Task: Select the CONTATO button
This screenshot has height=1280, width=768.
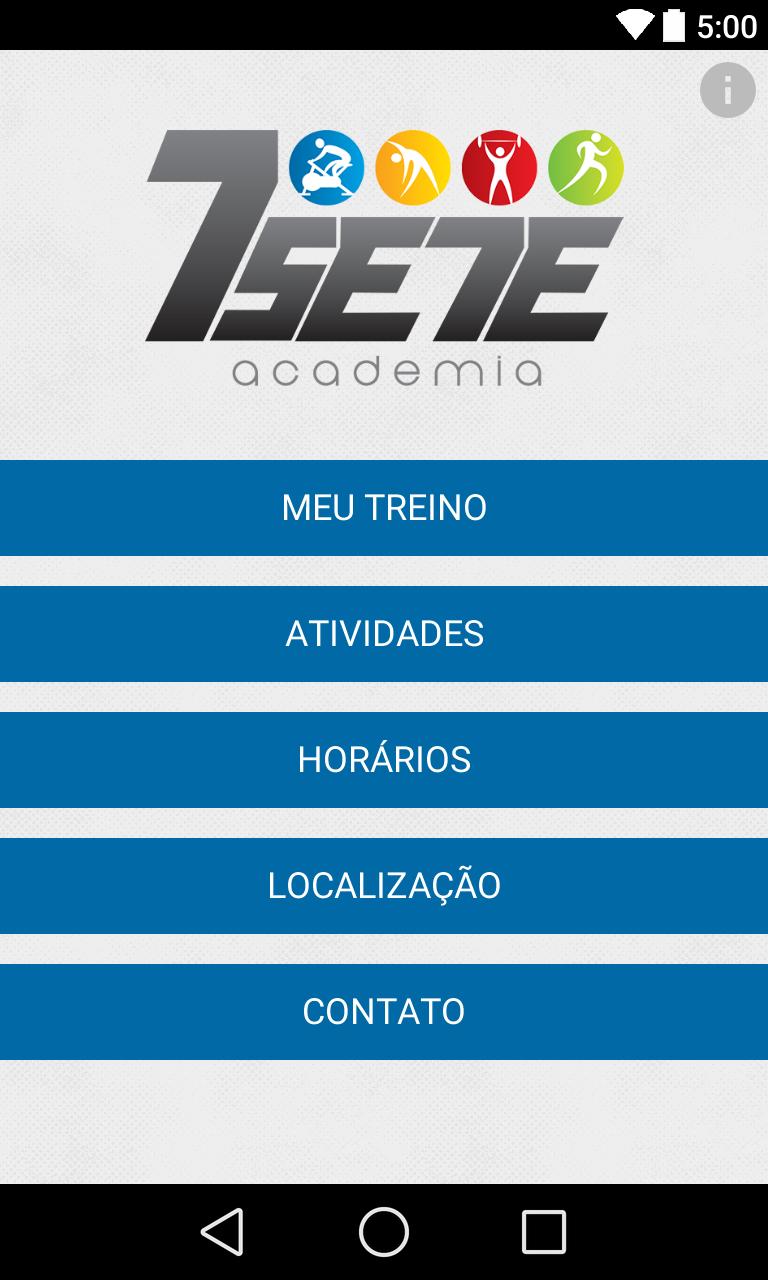Action: point(384,1012)
